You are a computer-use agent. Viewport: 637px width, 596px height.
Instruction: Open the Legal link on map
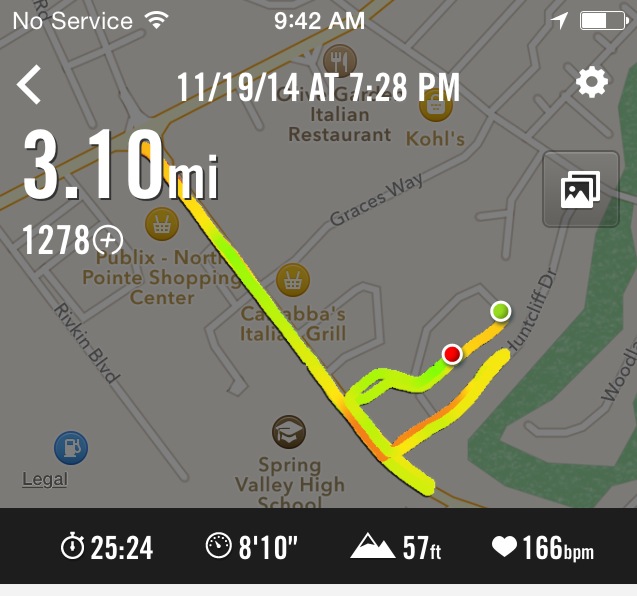pyautogui.click(x=45, y=479)
